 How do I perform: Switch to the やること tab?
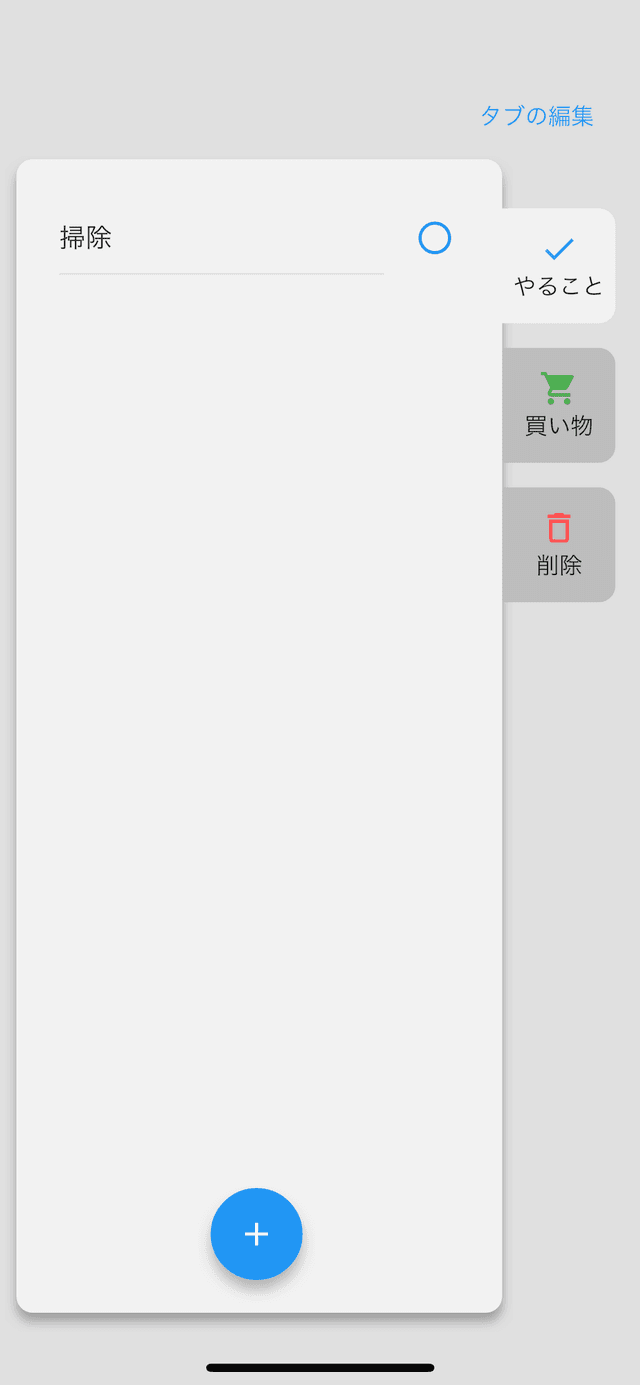(558, 266)
